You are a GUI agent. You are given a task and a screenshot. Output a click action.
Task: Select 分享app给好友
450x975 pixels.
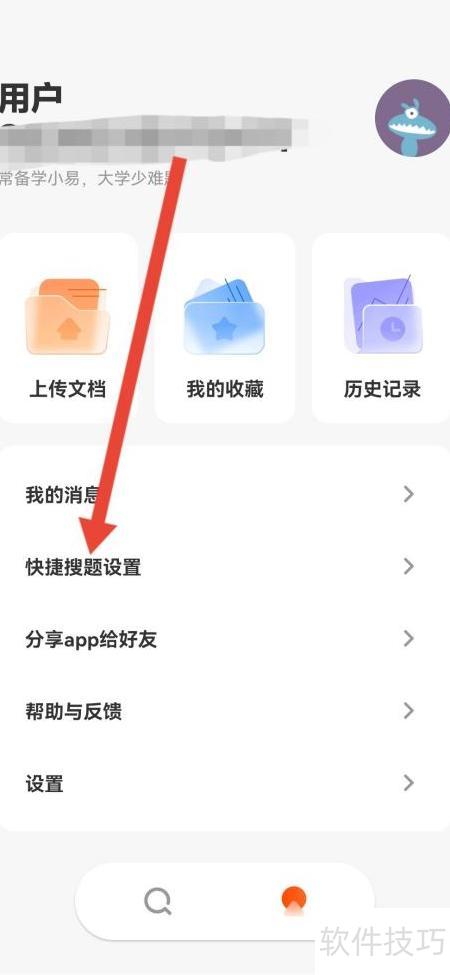pyautogui.click(x=225, y=639)
